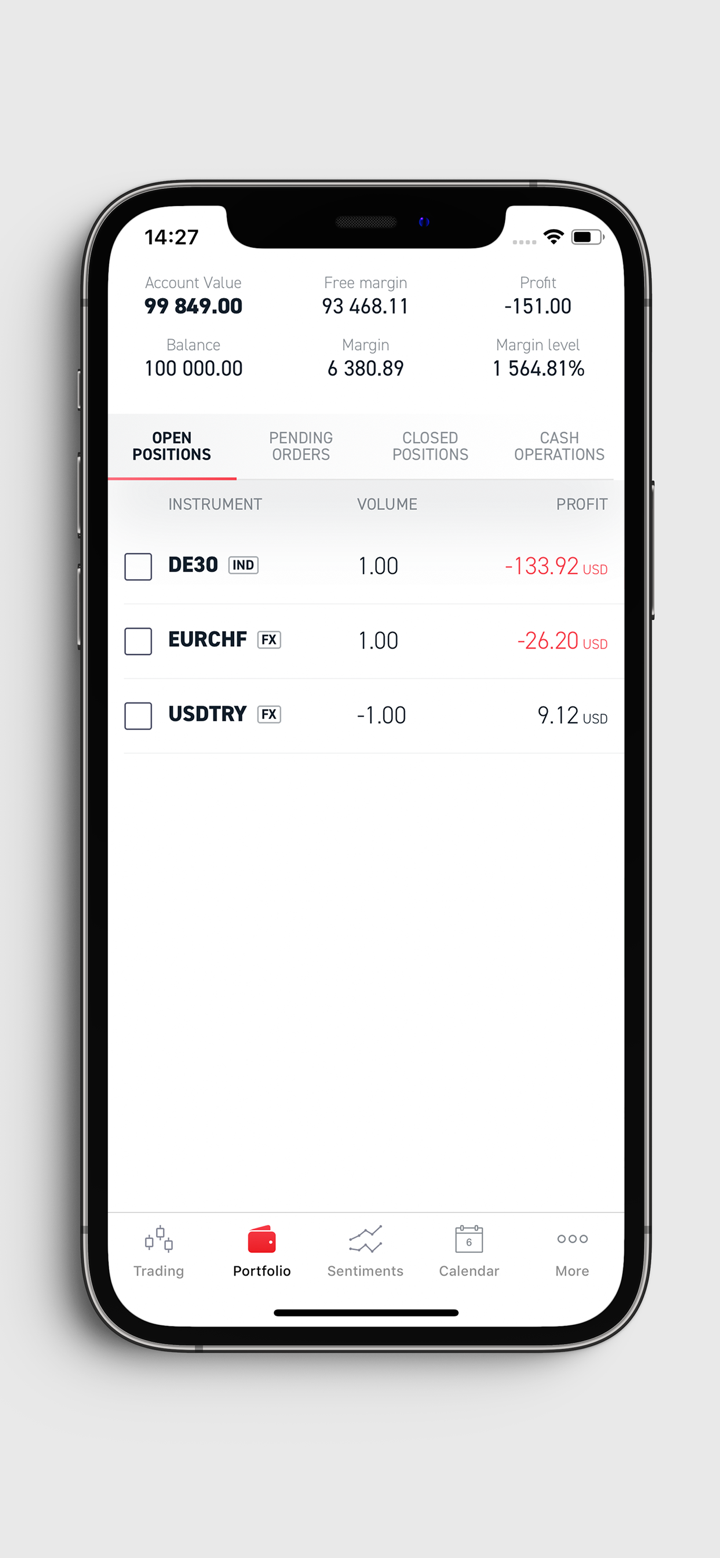View the Cash Operations tab

click(x=559, y=446)
